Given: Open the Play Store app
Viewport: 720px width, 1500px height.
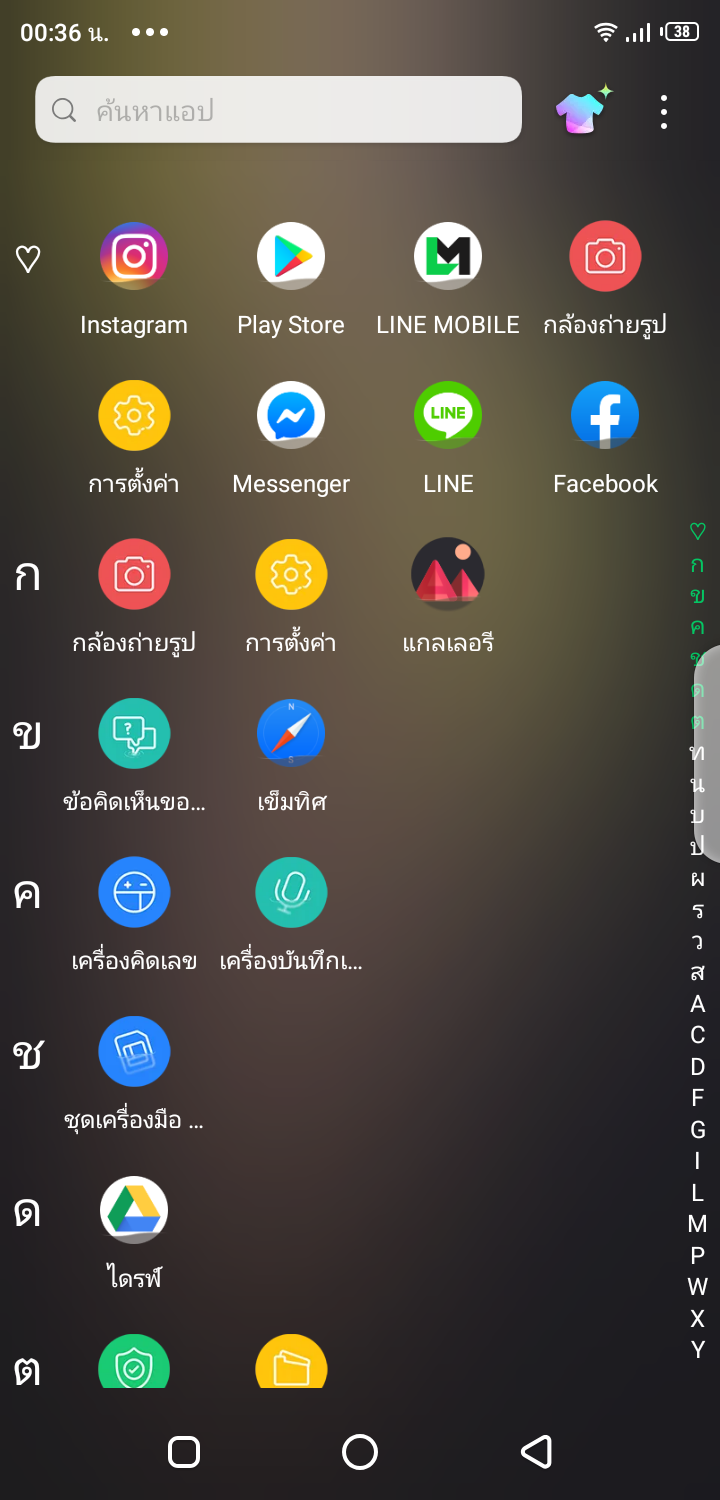Looking at the screenshot, I should point(291,257).
